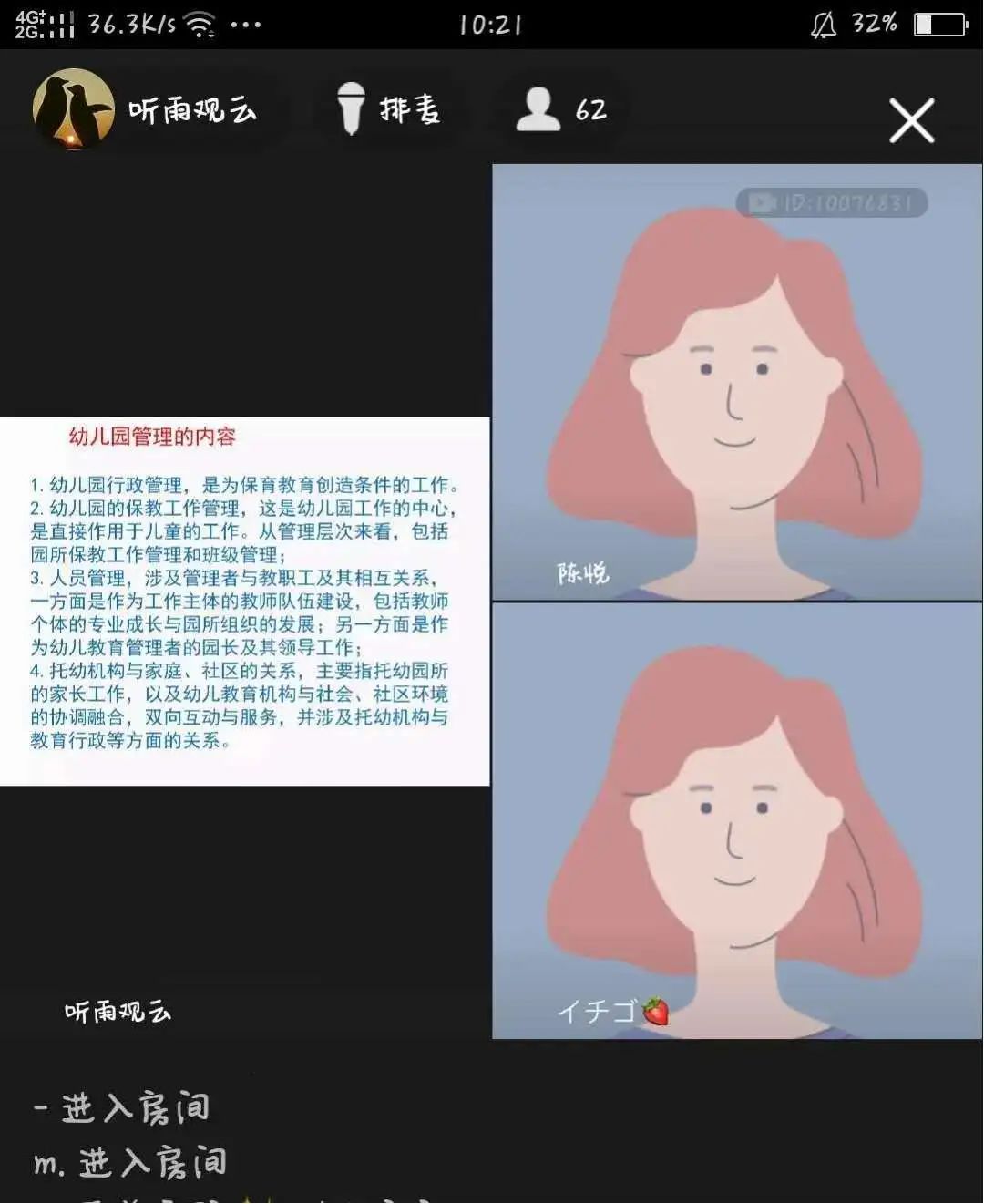Close the live room with the X
The height and width of the screenshot is (1204, 984).
911,120
